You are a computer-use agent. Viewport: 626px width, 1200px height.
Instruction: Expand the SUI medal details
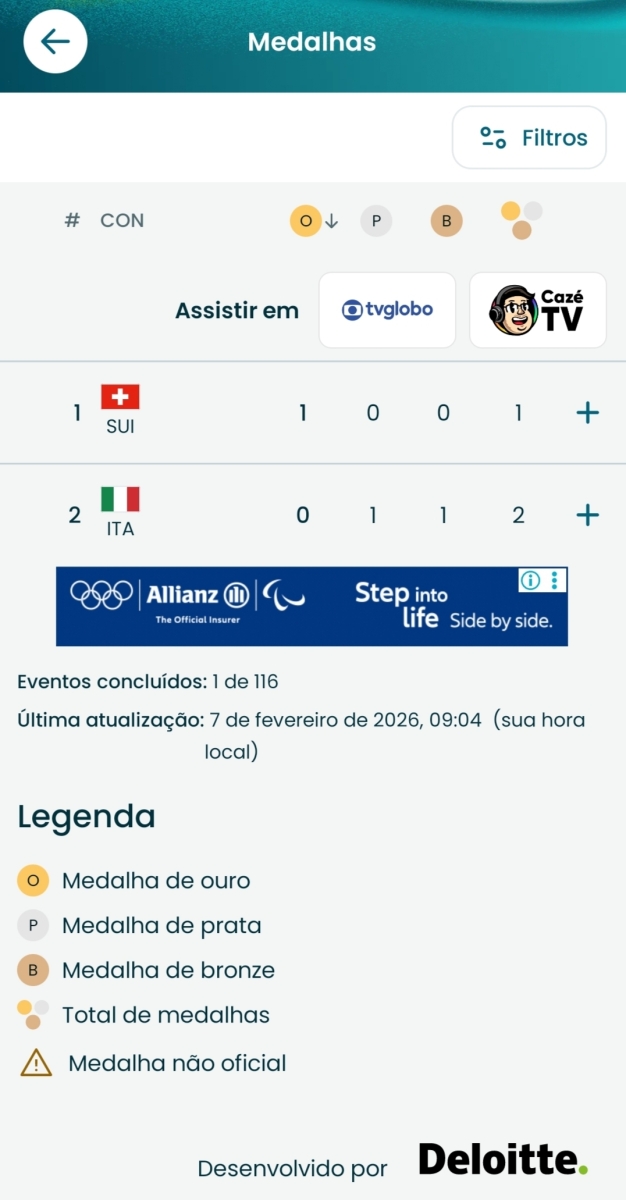tap(588, 412)
